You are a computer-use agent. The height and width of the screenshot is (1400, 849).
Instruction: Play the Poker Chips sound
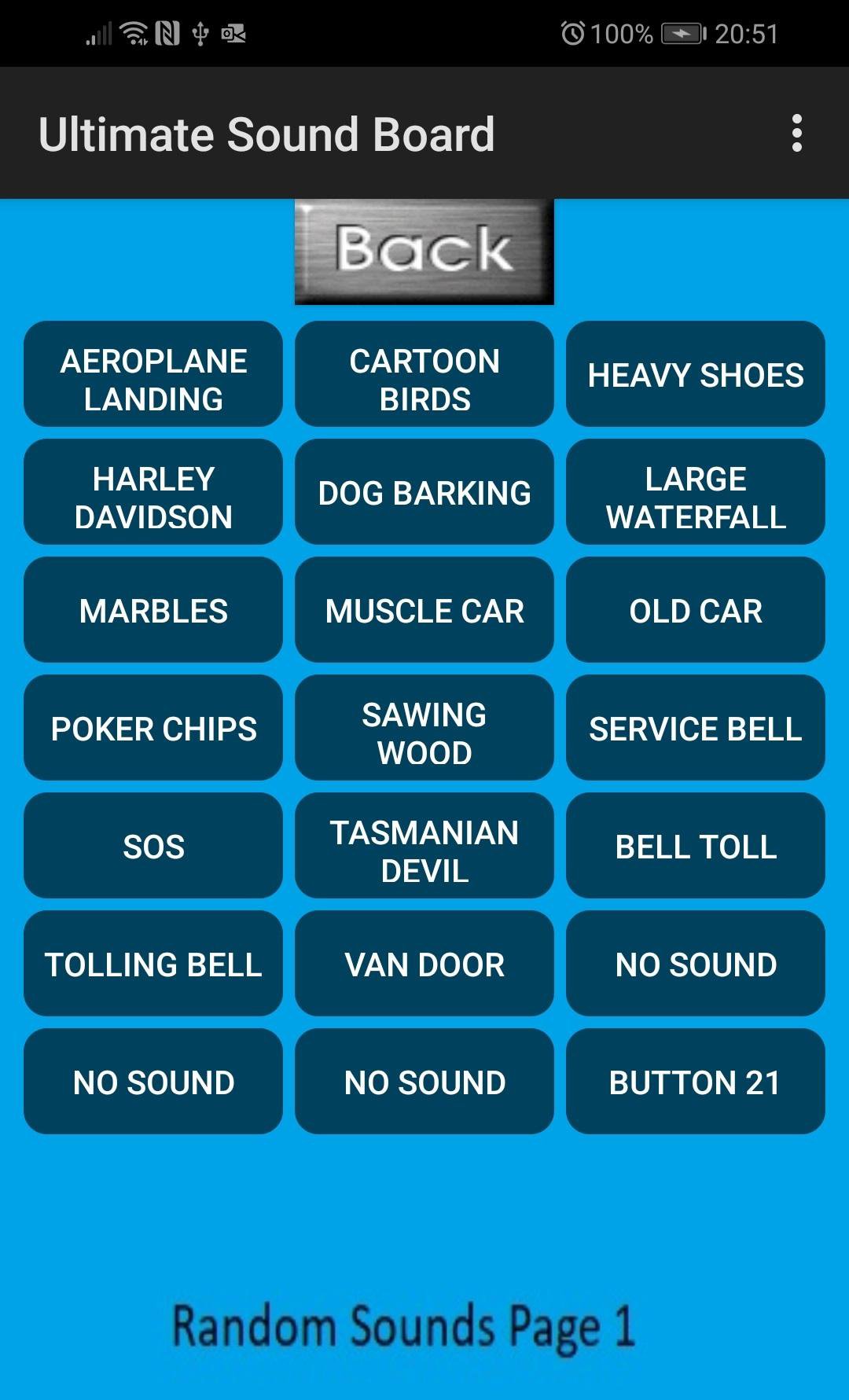153,728
